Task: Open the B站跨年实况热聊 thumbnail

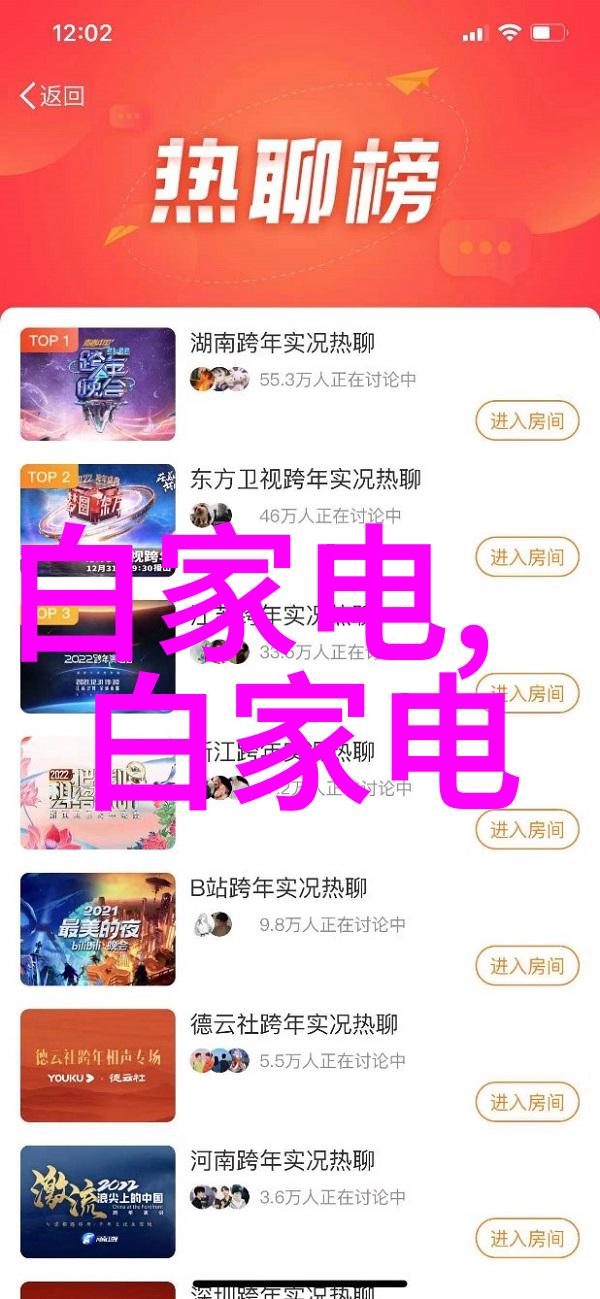Action: point(97,929)
